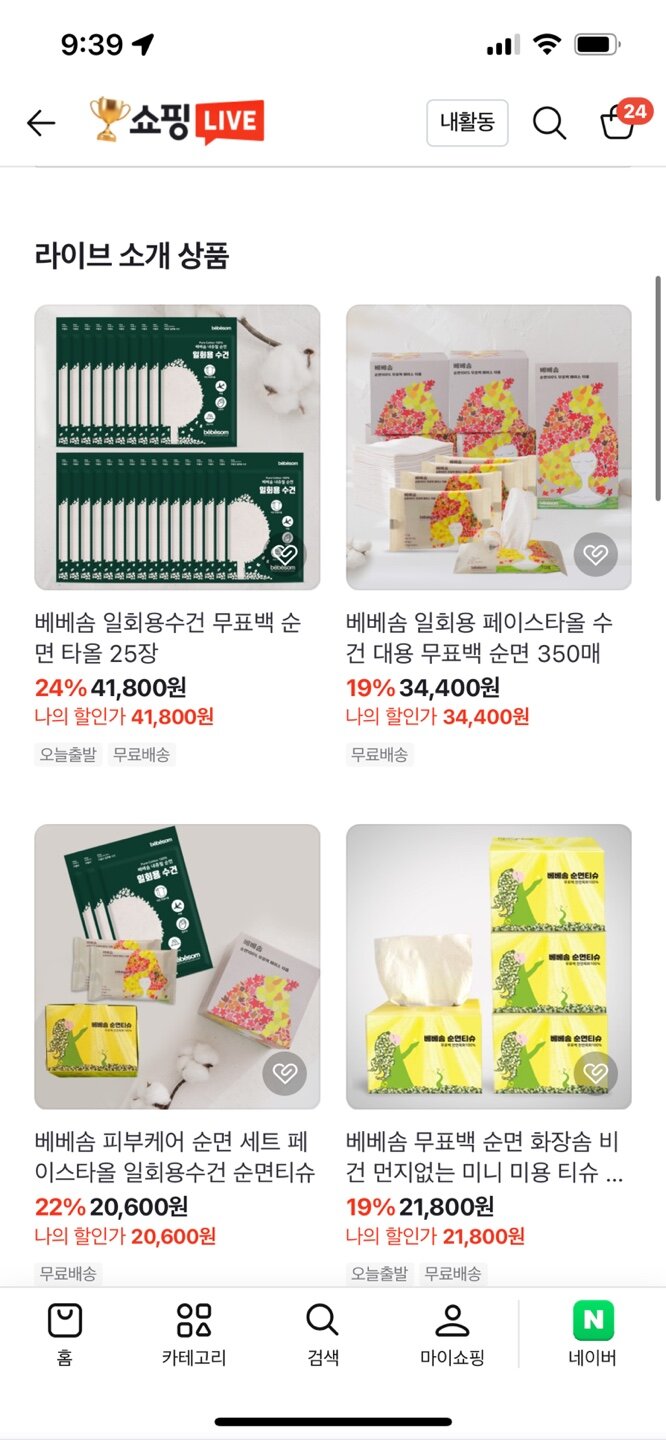Go to the 홈 tab

tap(65, 1334)
